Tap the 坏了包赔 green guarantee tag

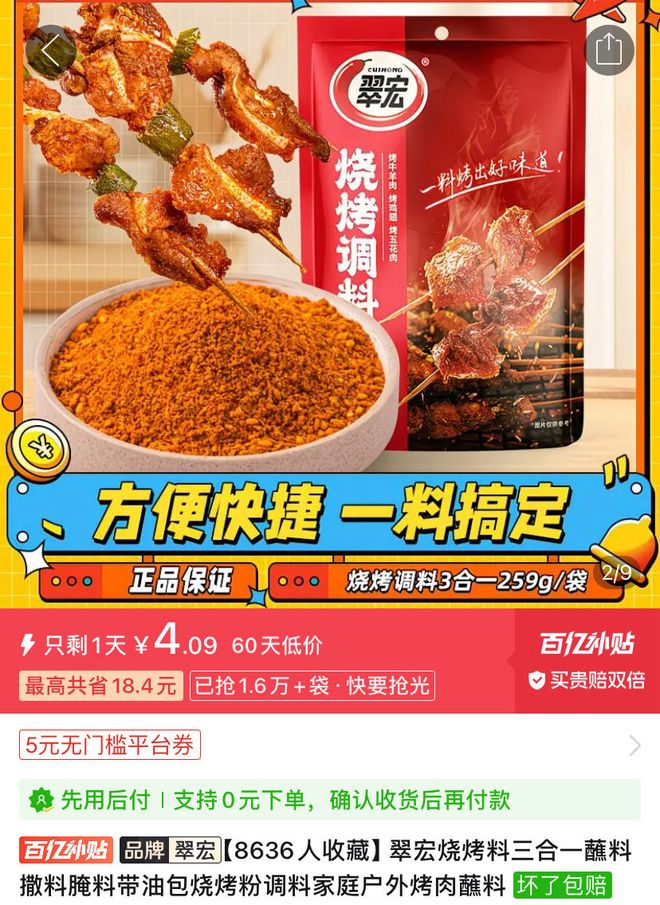tap(562, 885)
